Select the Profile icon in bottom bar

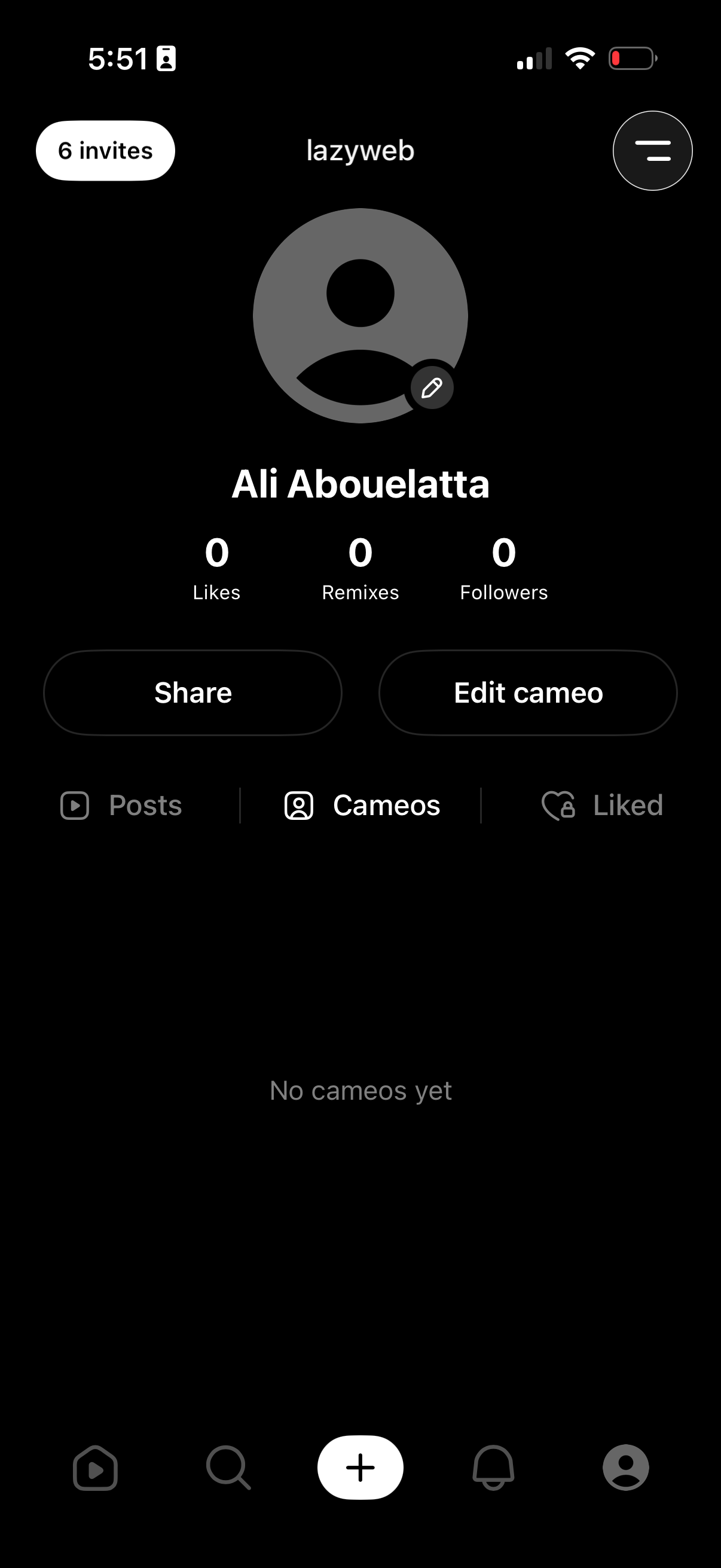pyautogui.click(x=627, y=1467)
